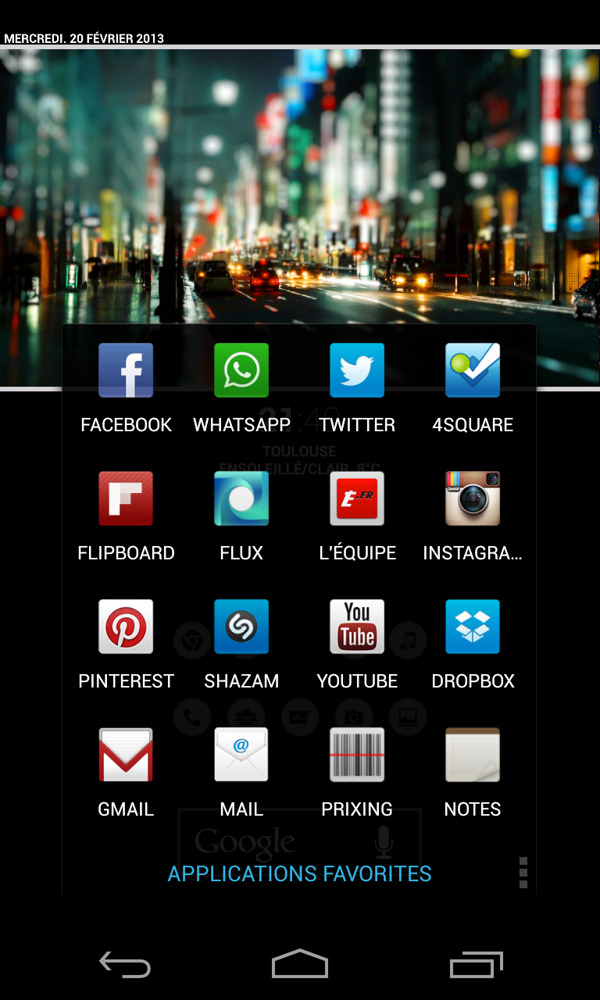
Task: Tap the Applications Favorites folder title
Action: 299,873
